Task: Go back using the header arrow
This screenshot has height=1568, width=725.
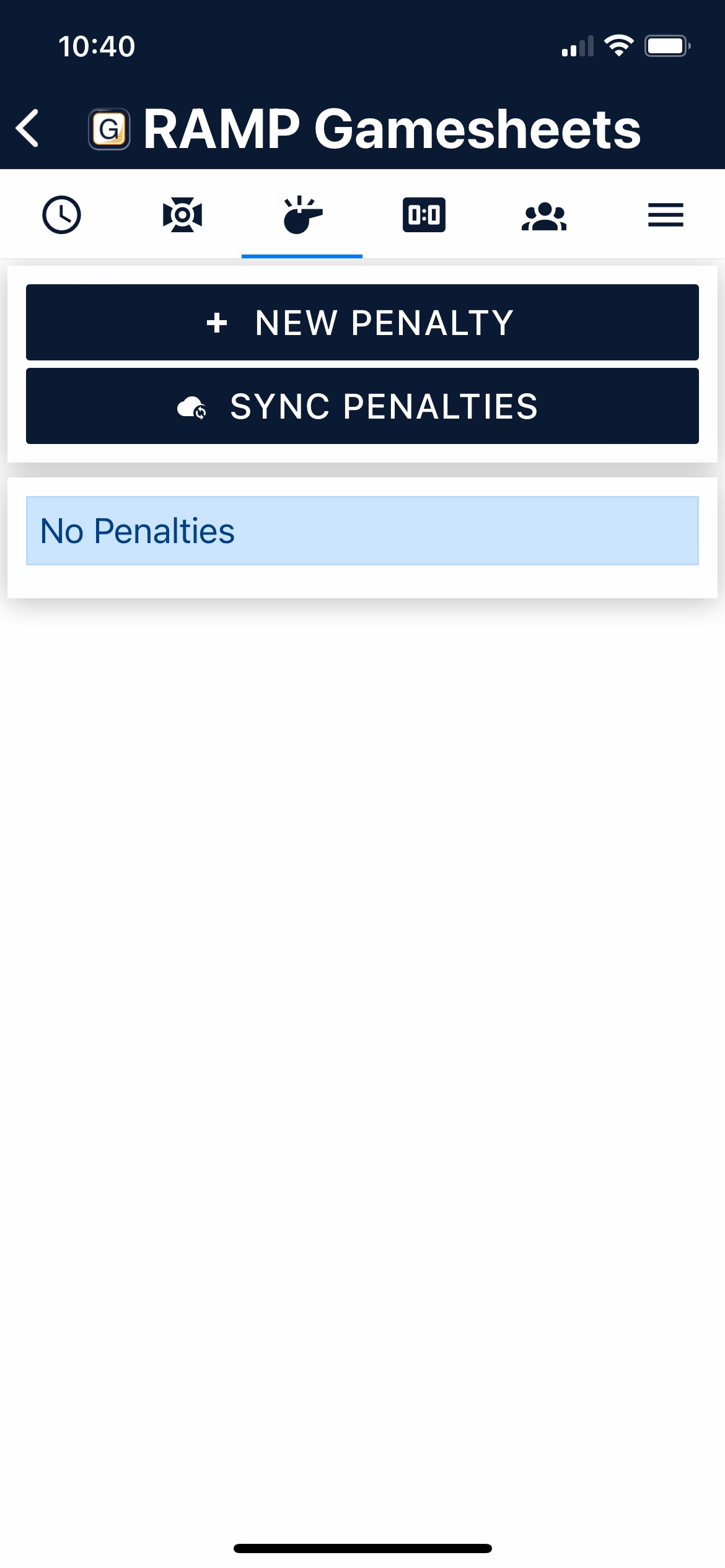Action: 28,128
